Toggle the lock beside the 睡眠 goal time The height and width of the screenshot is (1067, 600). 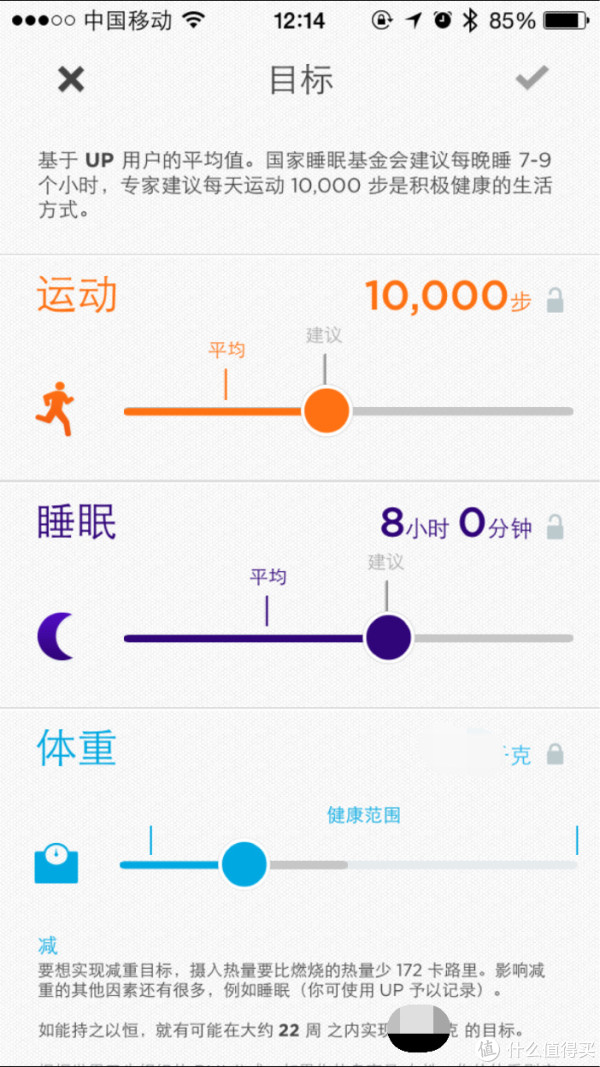click(555, 527)
